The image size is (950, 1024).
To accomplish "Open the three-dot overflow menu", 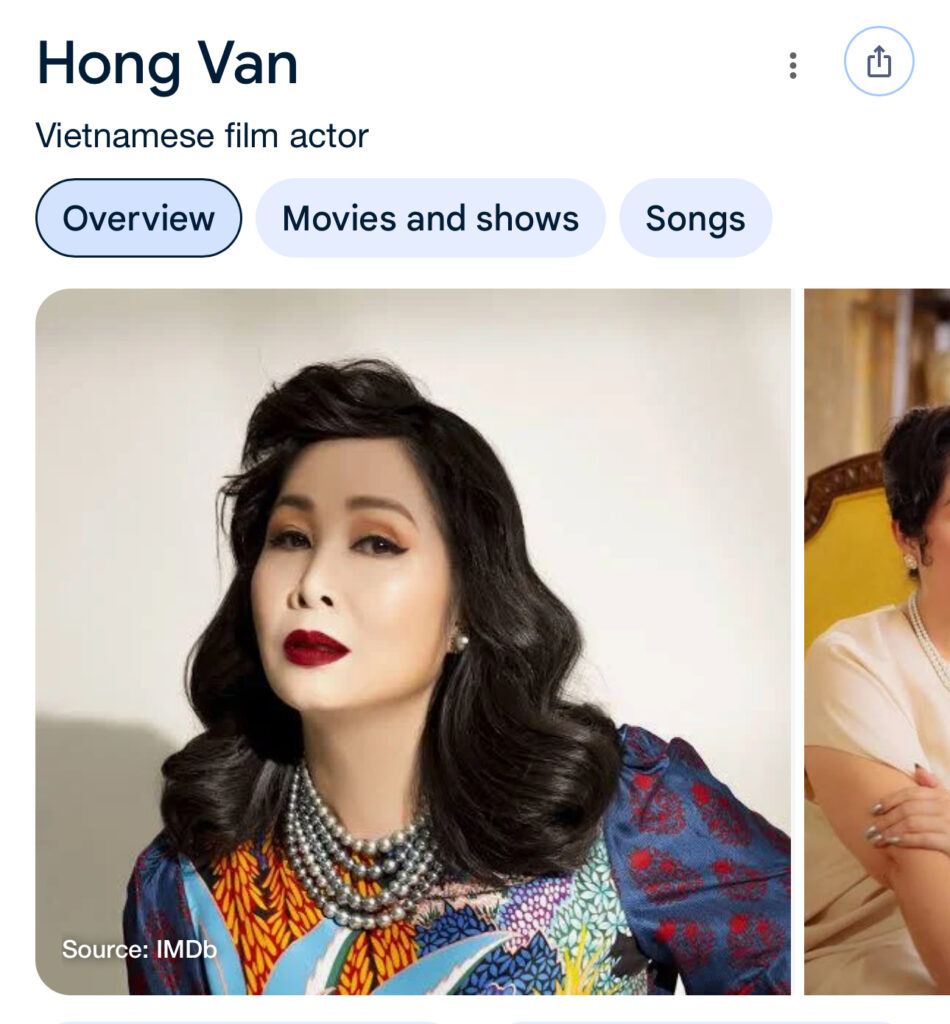I will click(792, 66).
